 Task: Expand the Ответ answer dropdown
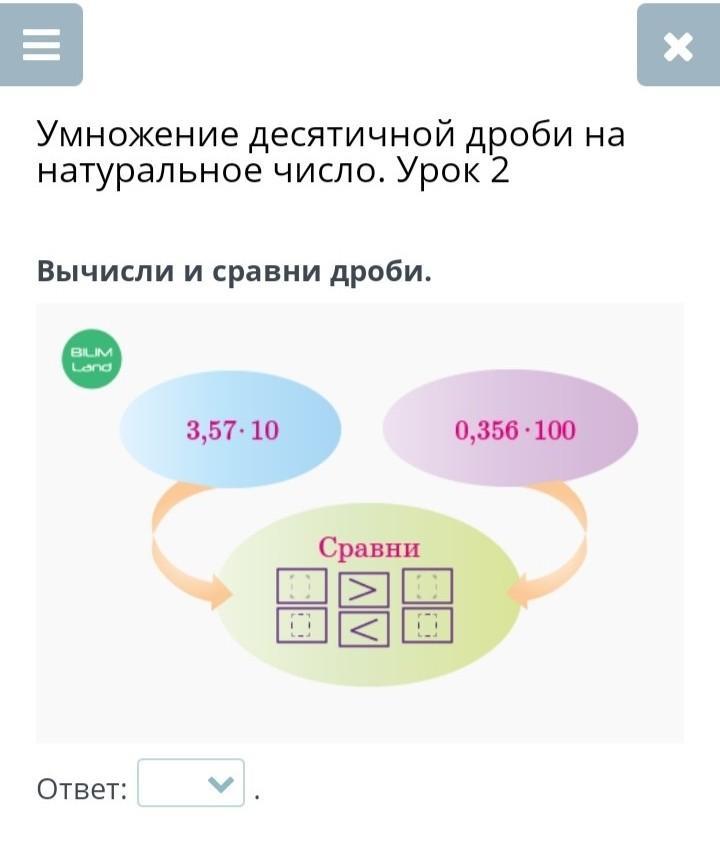pos(191,784)
